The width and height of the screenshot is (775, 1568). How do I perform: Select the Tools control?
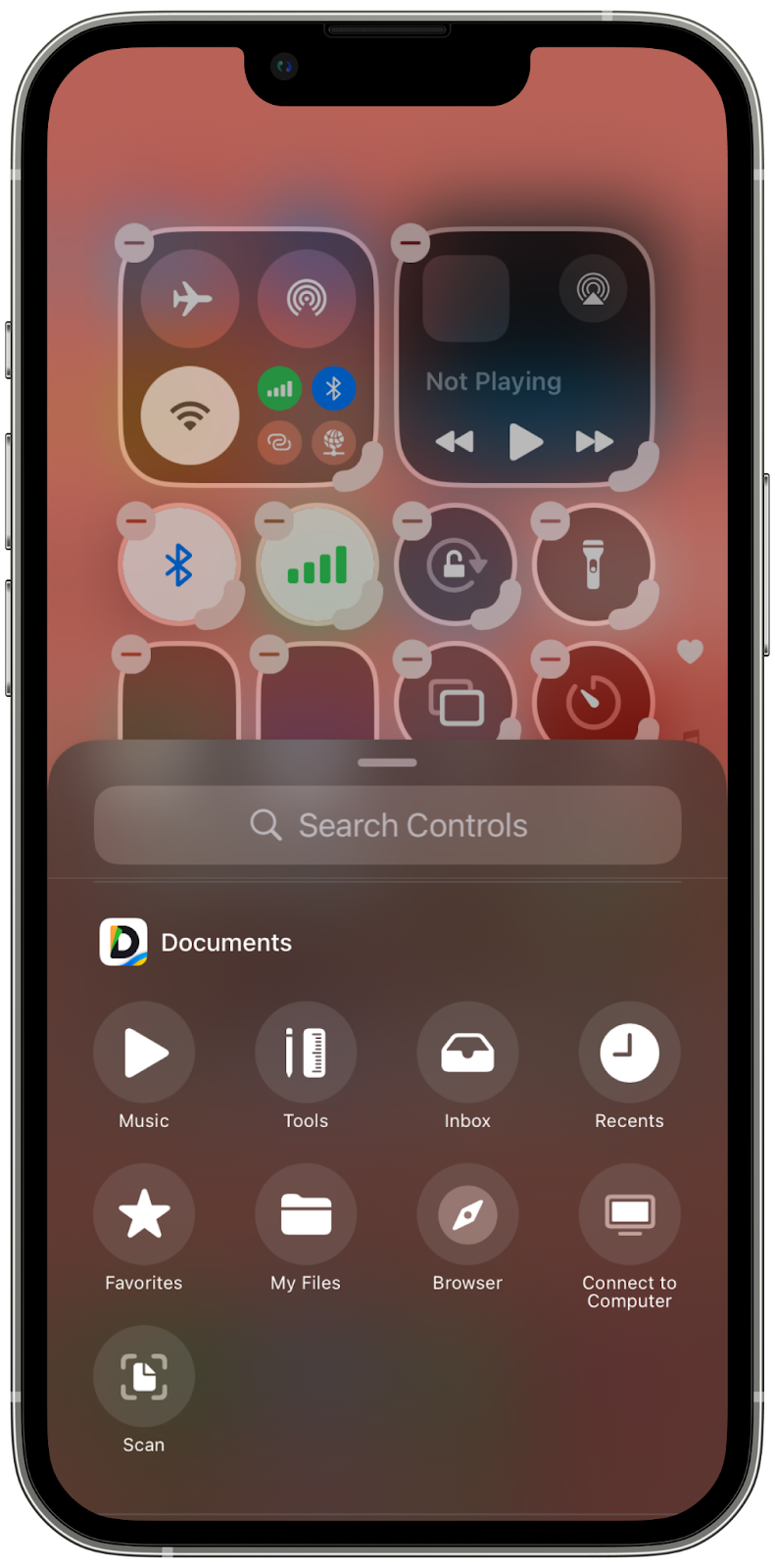pyautogui.click(x=306, y=1053)
